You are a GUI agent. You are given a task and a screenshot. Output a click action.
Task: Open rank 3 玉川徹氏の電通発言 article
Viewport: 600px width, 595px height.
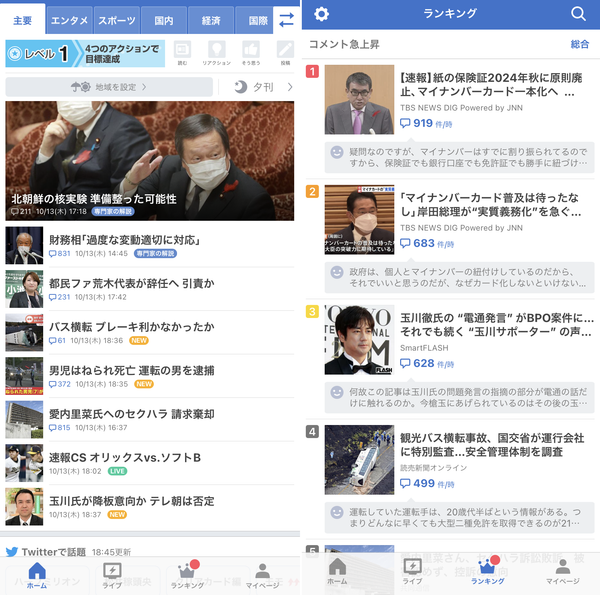click(x=451, y=340)
